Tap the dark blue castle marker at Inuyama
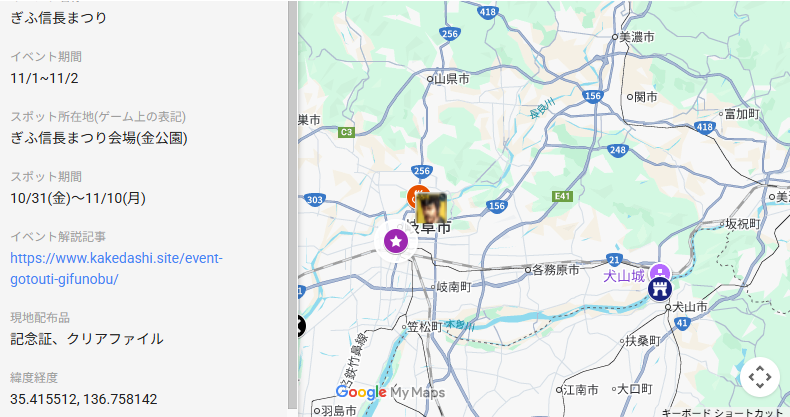This screenshot has width=790, height=417. (660, 289)
